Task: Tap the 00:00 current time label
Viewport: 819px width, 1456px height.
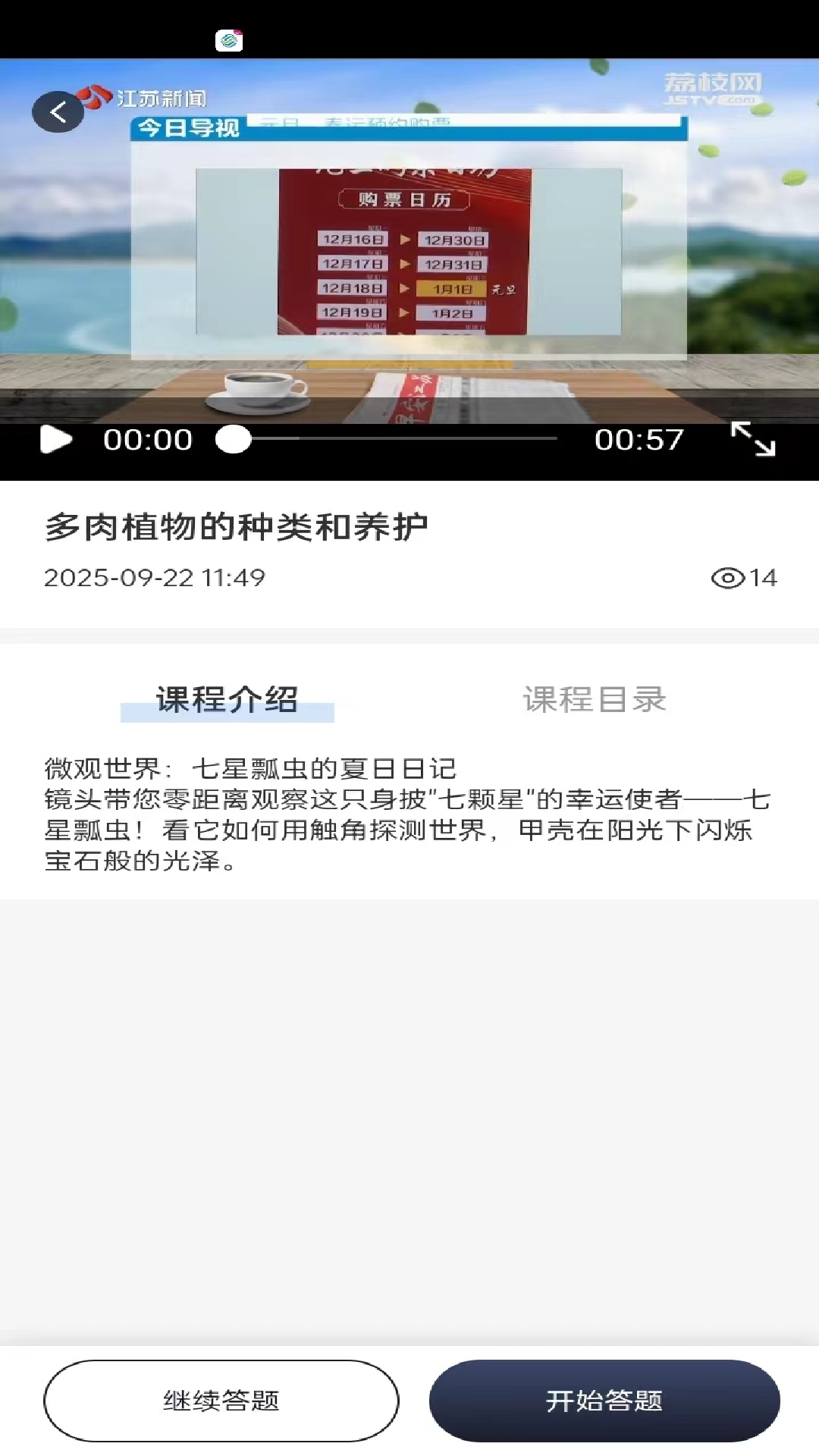Action: pos(146,439)
